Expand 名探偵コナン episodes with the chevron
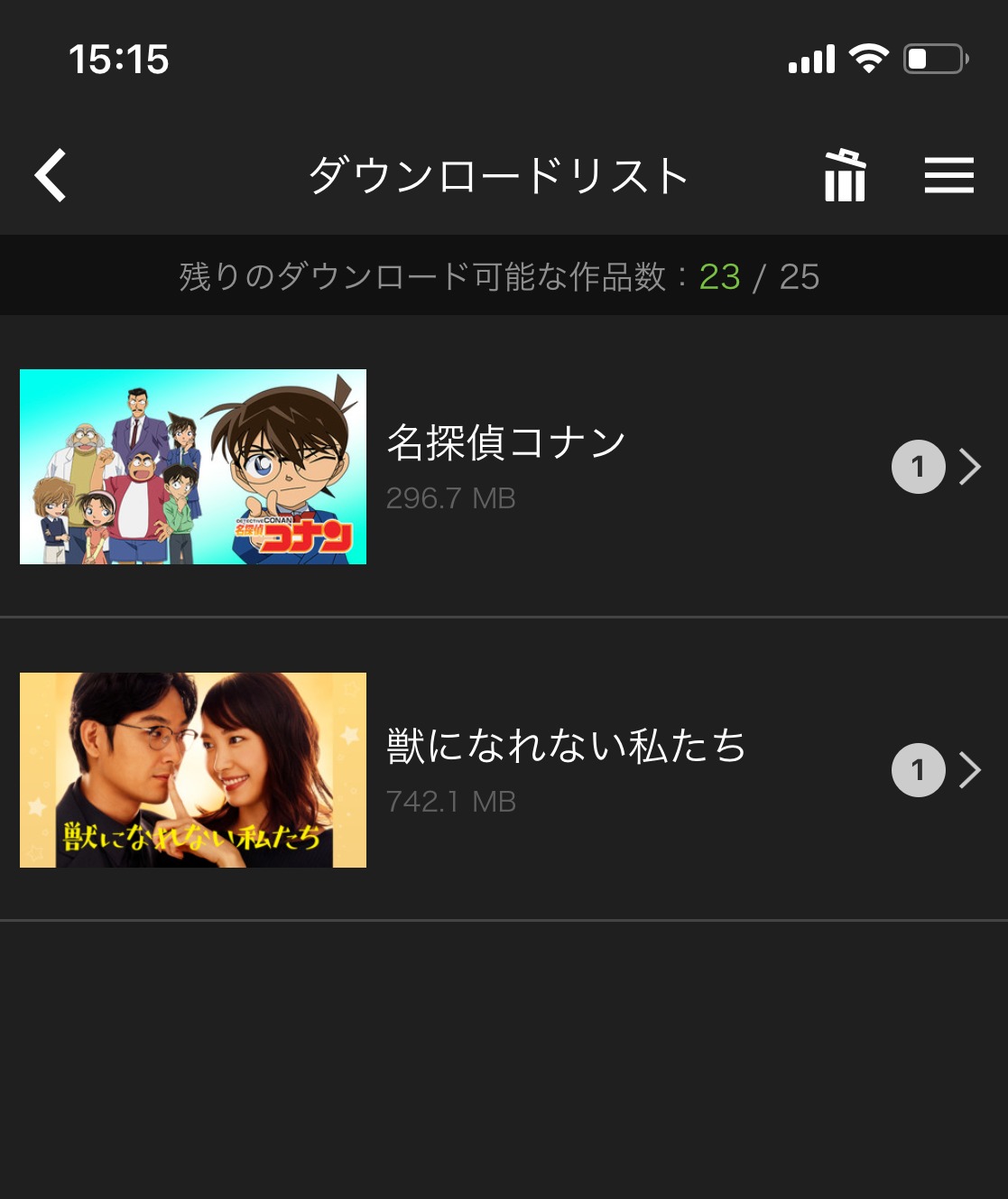Viewport: 1008px width, 1199px height. 970,467
